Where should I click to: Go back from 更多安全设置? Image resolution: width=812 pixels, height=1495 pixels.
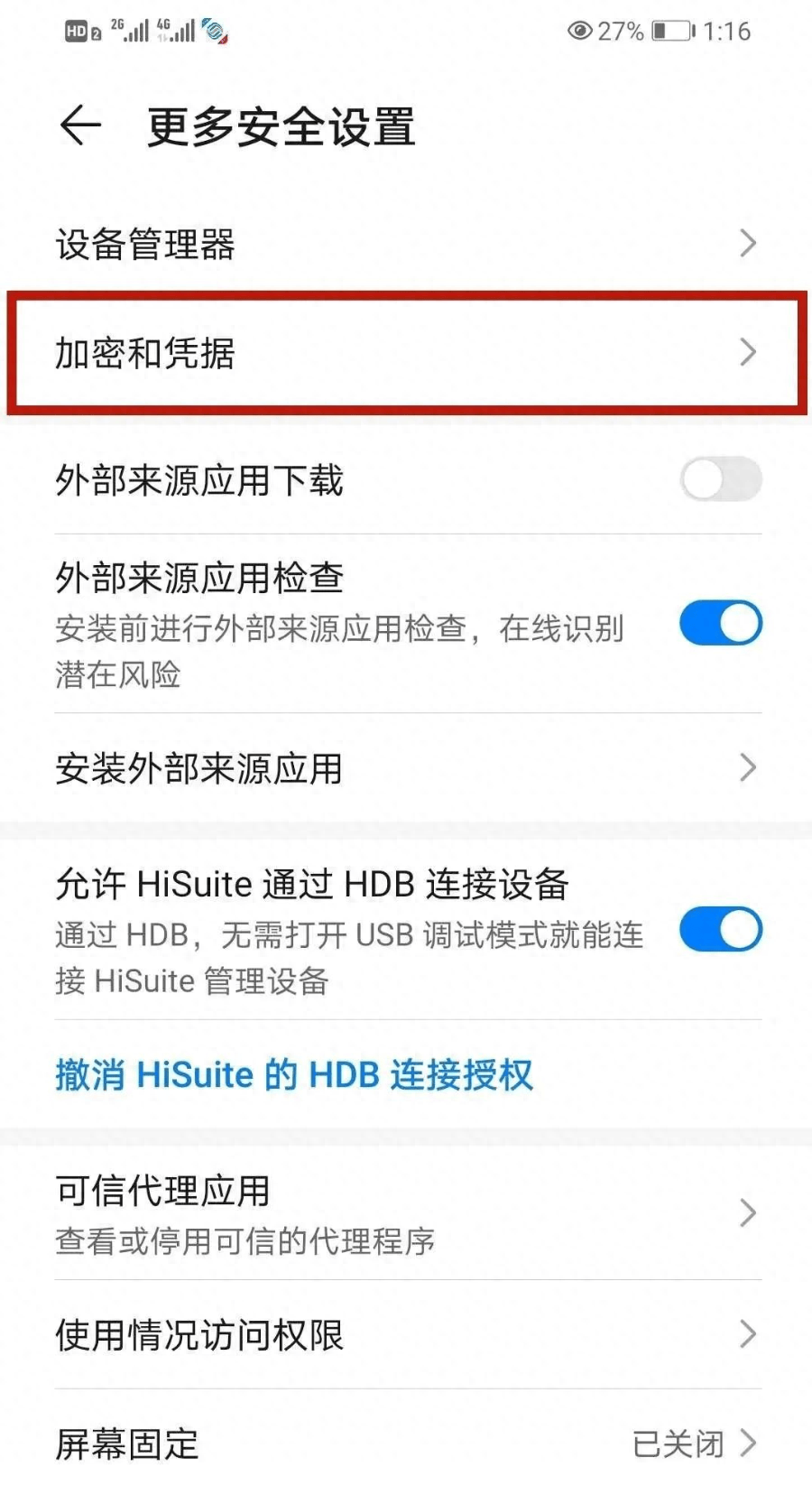(x=79, y=125)
